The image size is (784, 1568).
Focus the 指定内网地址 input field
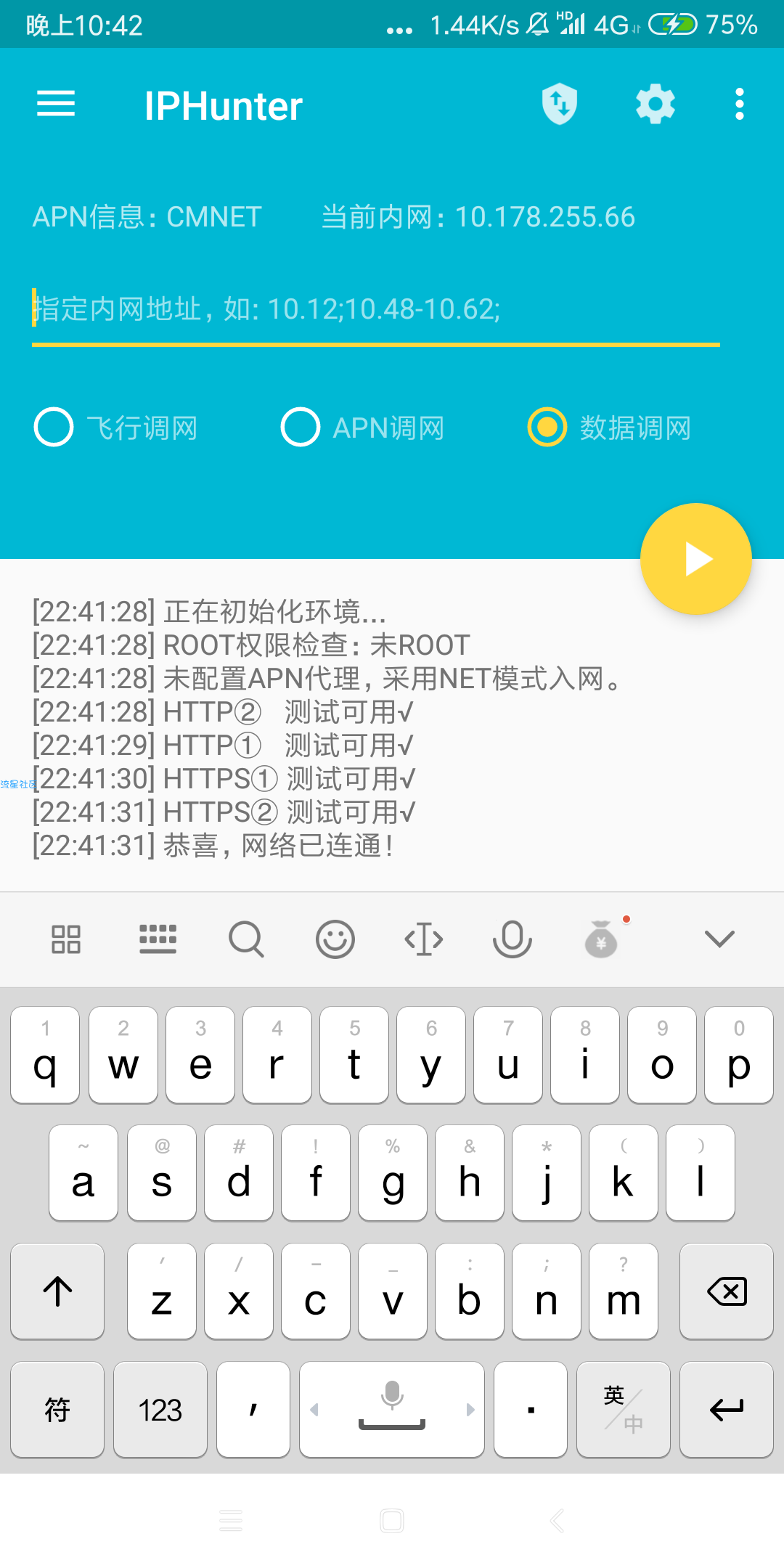tap(375, 310)
